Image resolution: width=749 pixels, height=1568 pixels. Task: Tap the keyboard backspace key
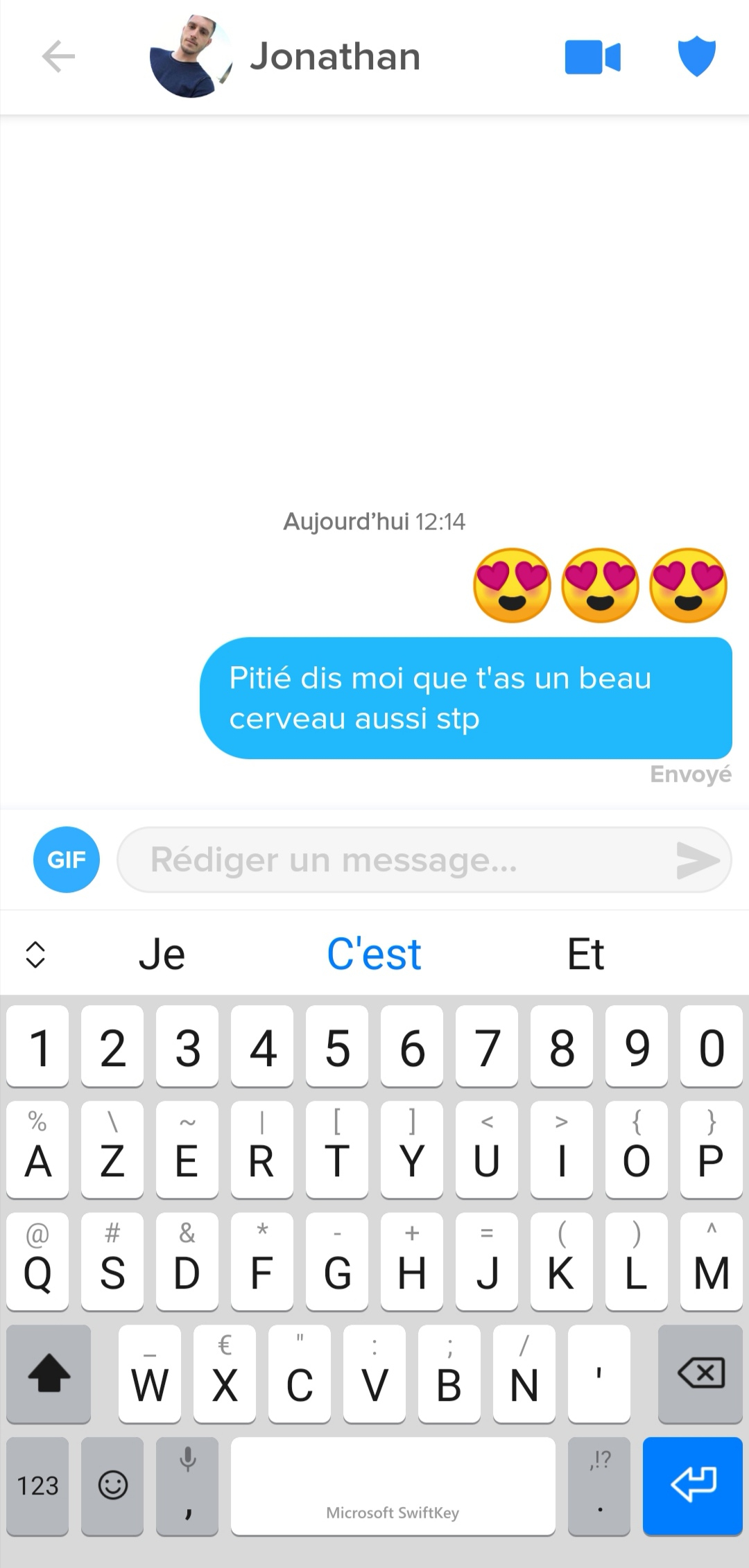700,1373
